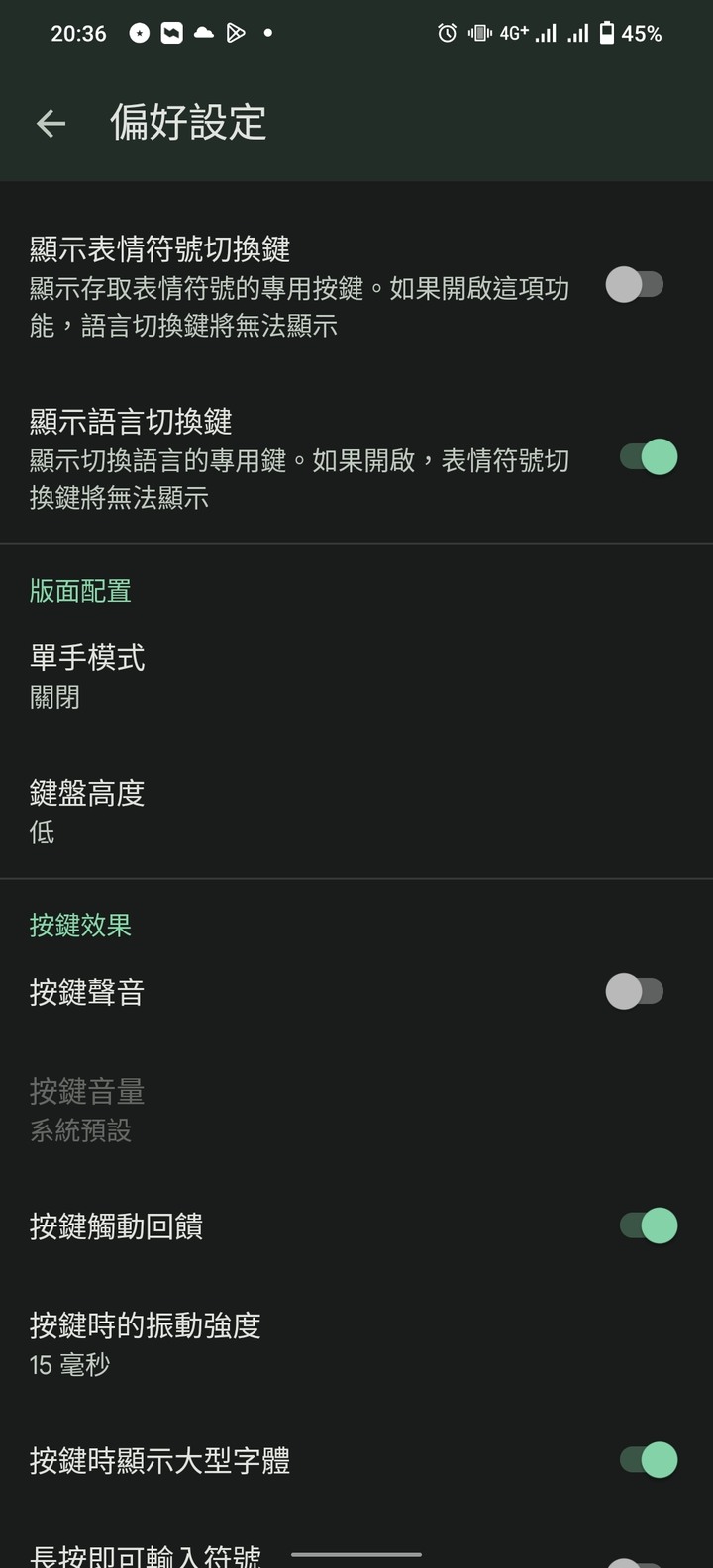
Task: Turn on 按鍵聲音
Action: click(635, 991)
